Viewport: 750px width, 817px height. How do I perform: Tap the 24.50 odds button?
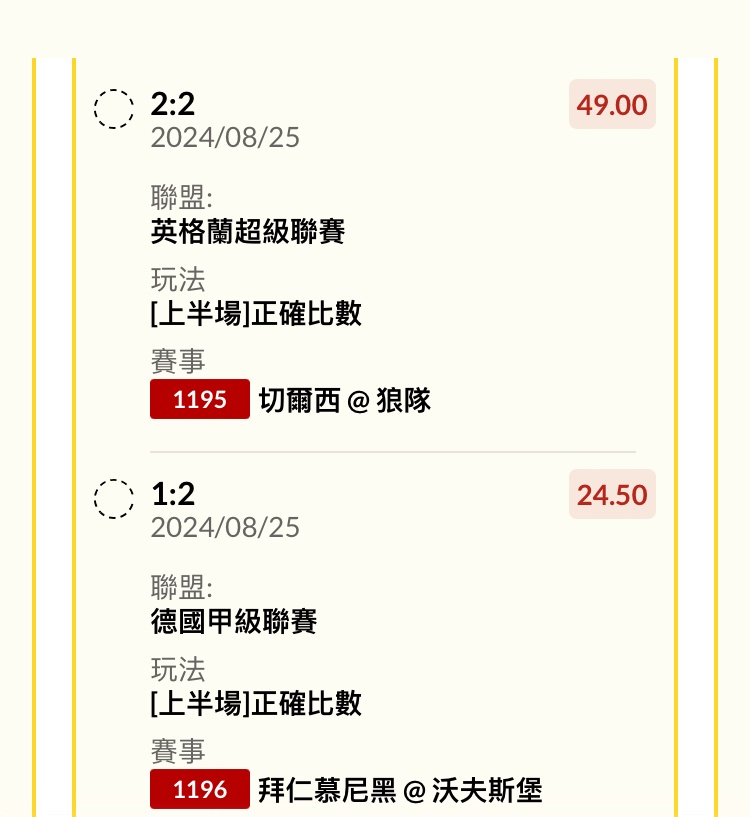612,495
